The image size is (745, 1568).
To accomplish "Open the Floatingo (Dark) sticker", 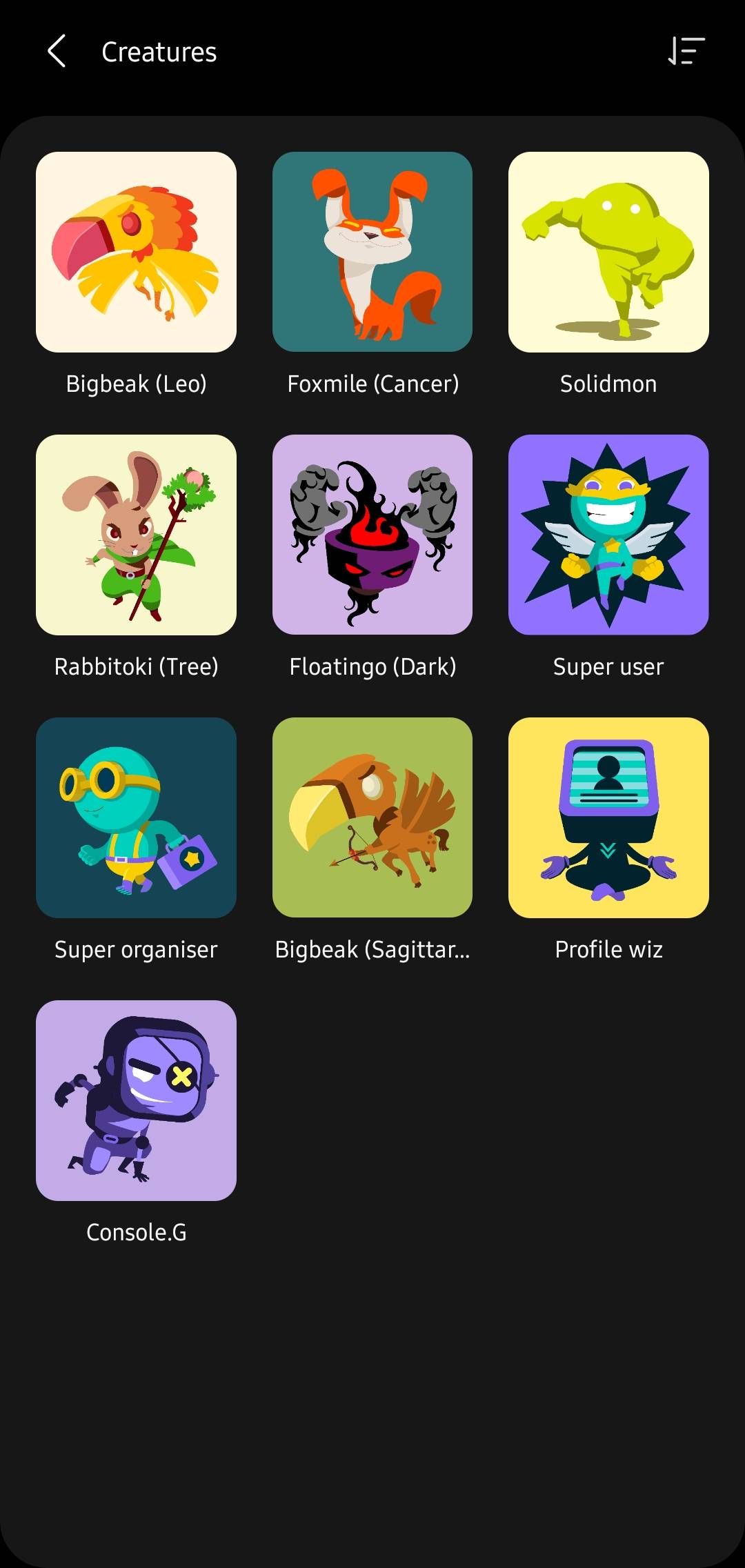I will point(372,533).
